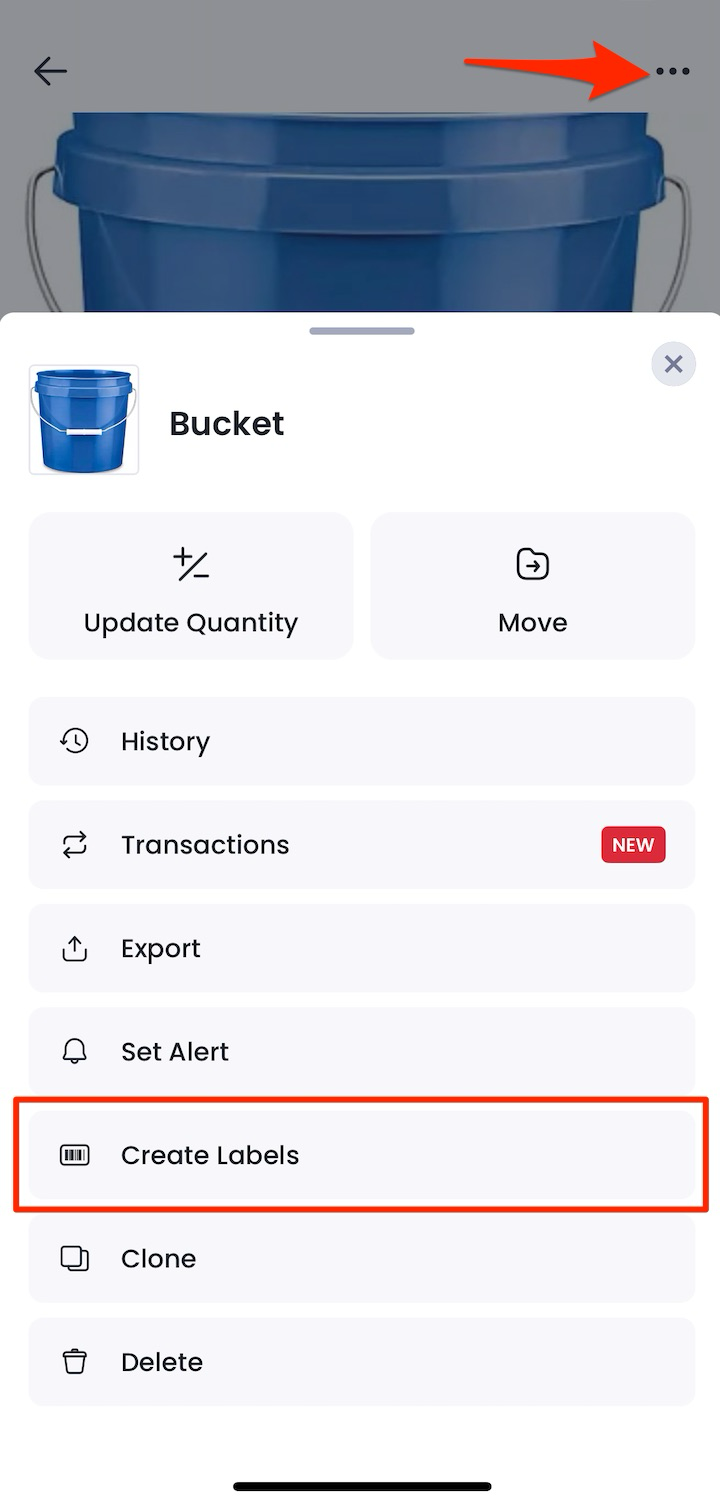Dismiss the sheet with the X button
The height and width of the screenshot is (1502, 720).
coord(673,364)
